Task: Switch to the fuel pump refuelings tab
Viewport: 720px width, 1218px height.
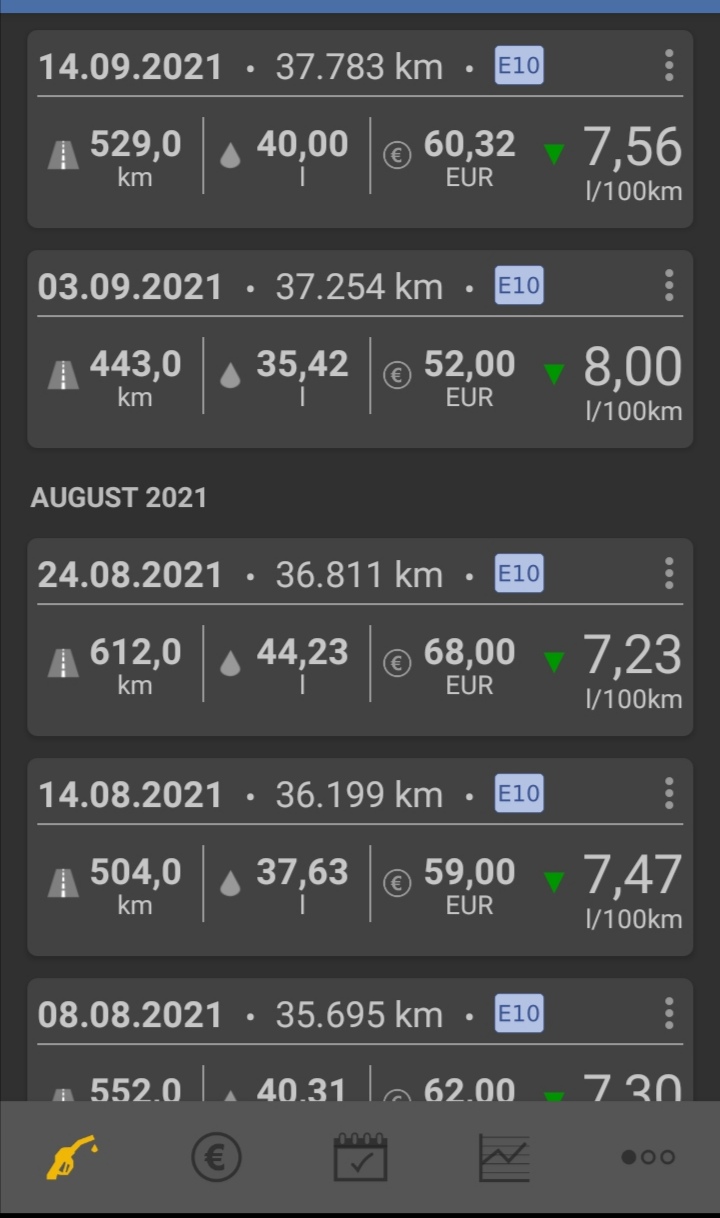Action: [72, 1158]
